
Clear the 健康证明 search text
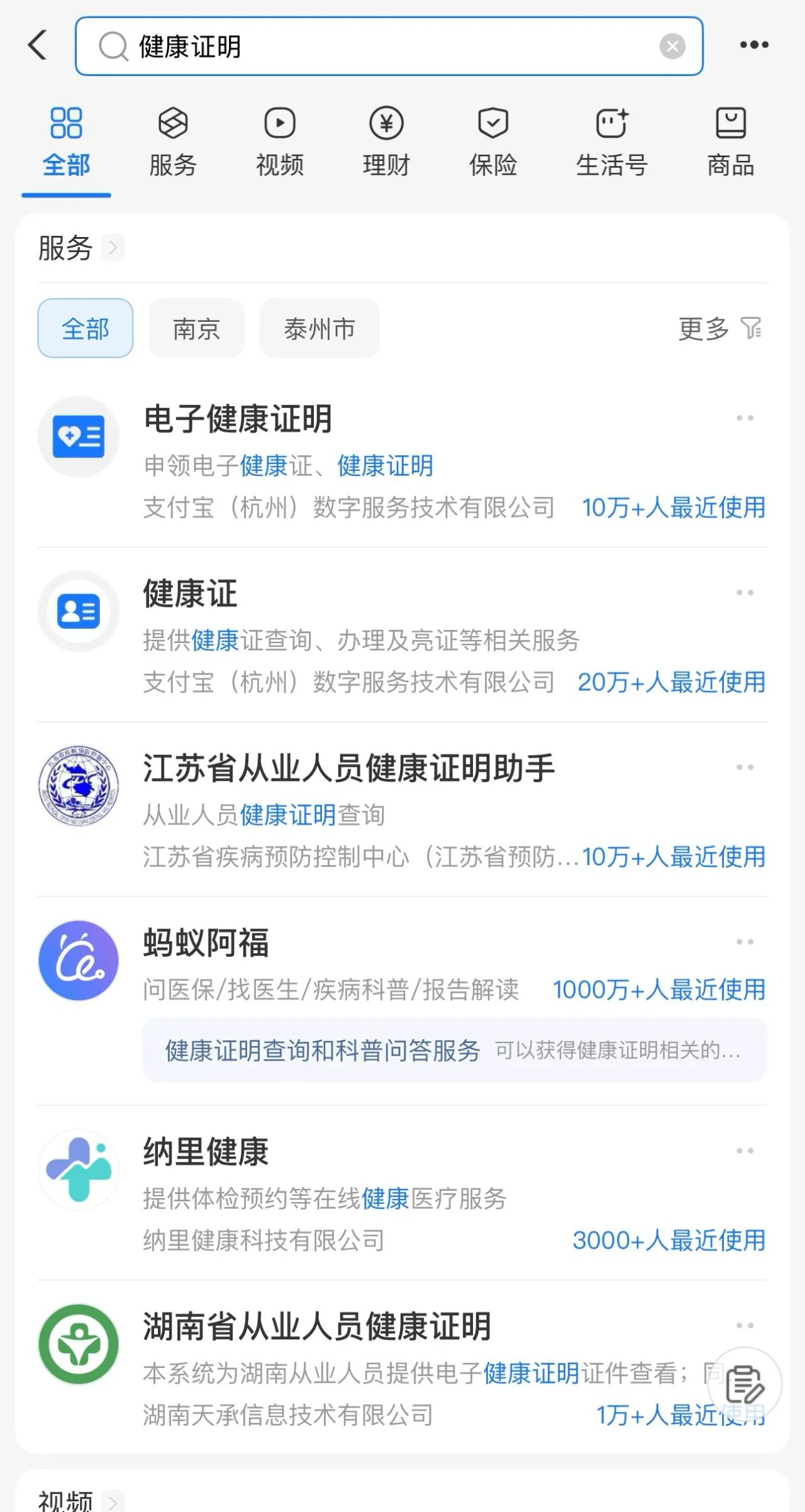[672, 46]
